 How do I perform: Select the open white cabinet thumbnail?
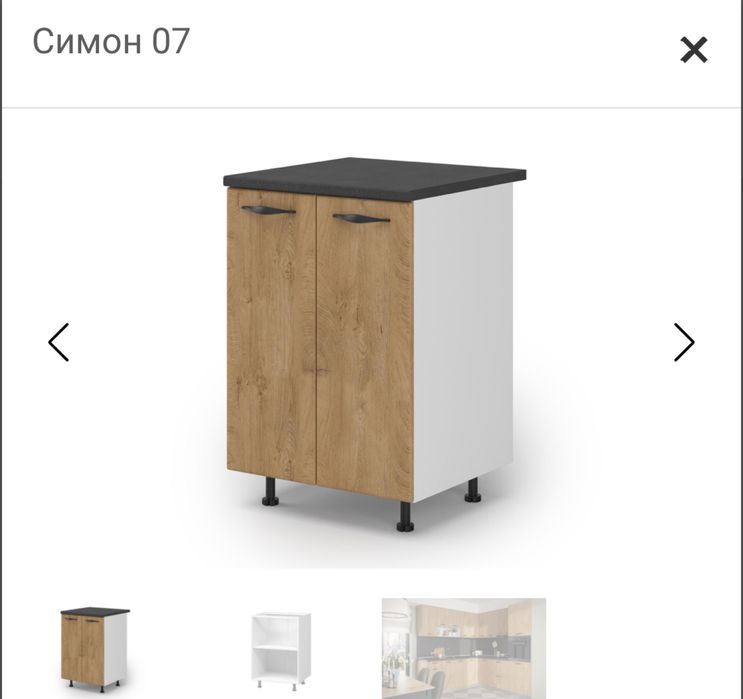point(279,648)
